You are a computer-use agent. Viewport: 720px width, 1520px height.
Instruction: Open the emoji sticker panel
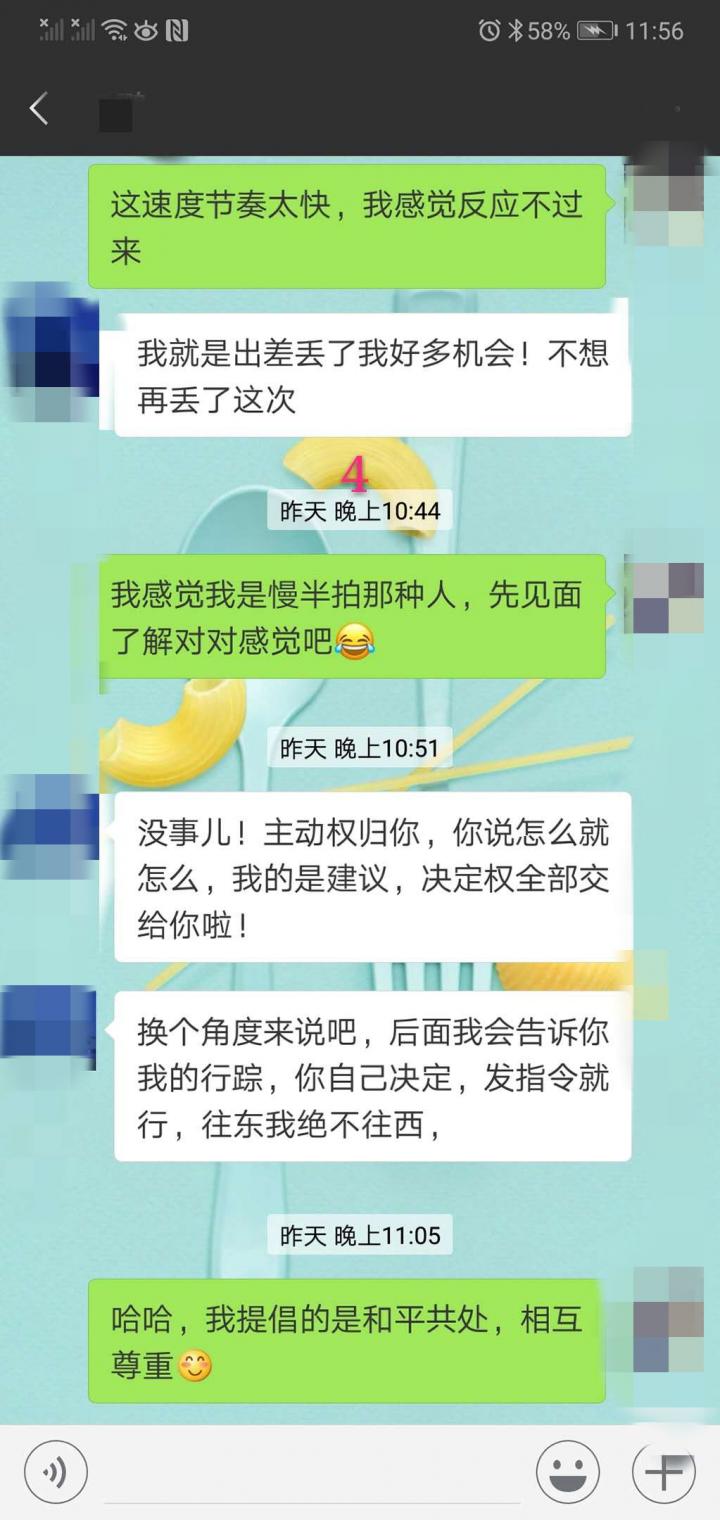[x=567, y=1472]
